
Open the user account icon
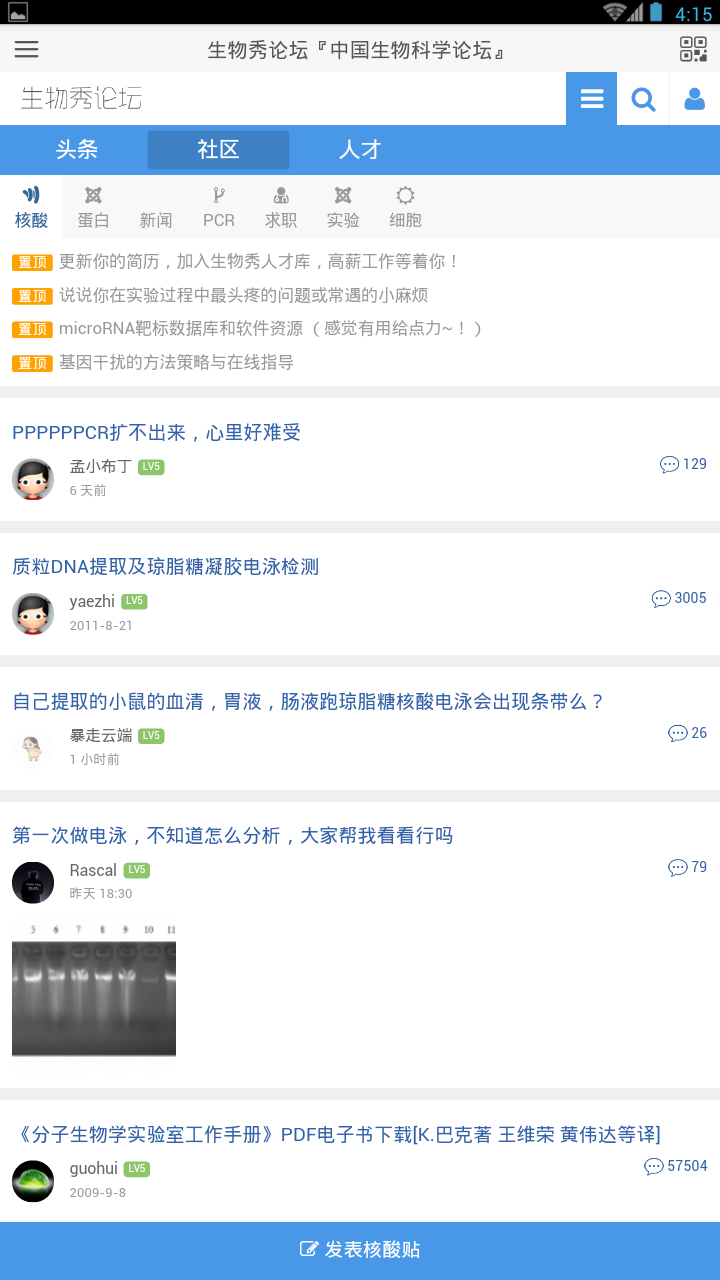click(693, 98)
